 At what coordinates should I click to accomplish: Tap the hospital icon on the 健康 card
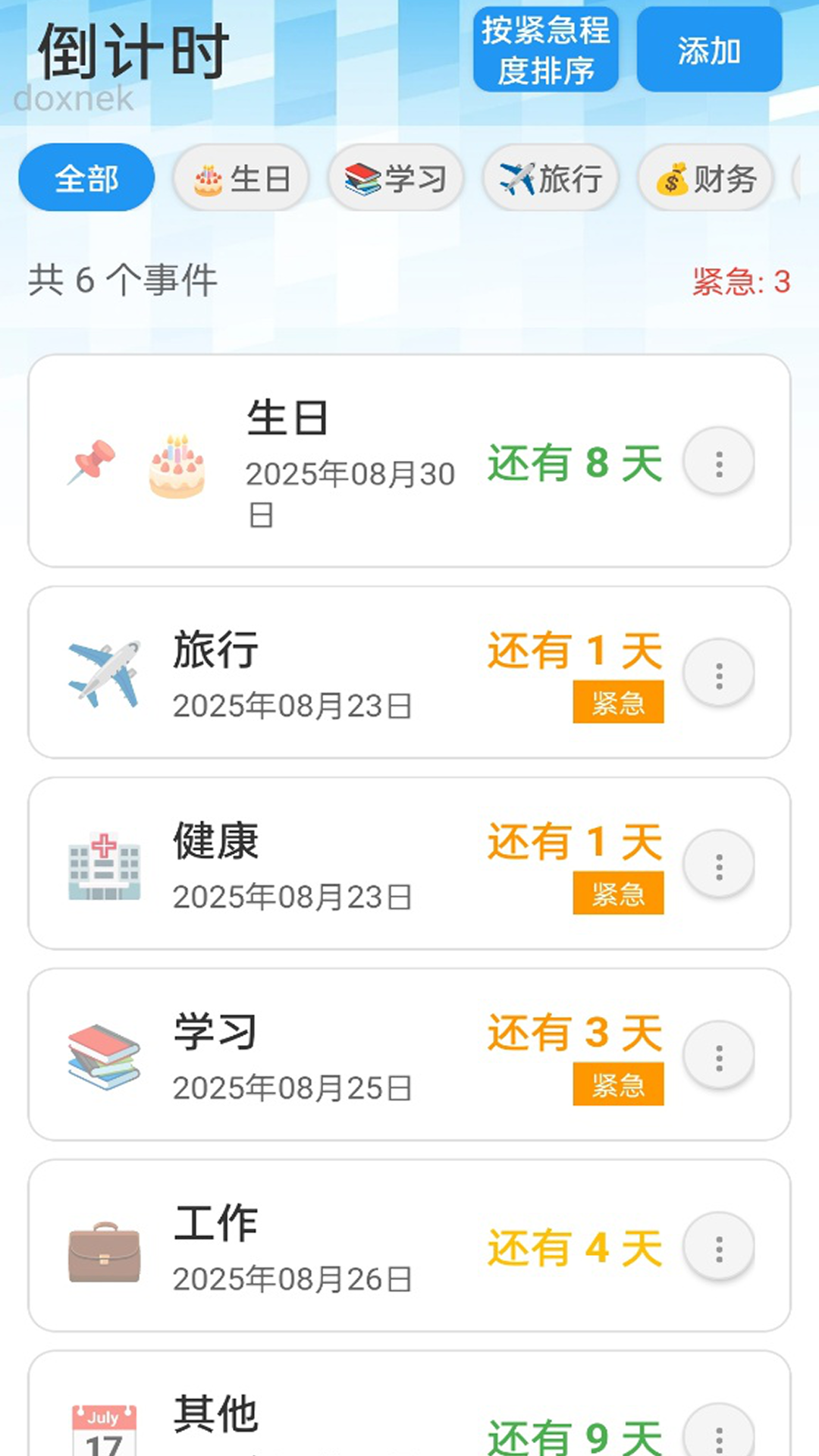tap(105, 864)
